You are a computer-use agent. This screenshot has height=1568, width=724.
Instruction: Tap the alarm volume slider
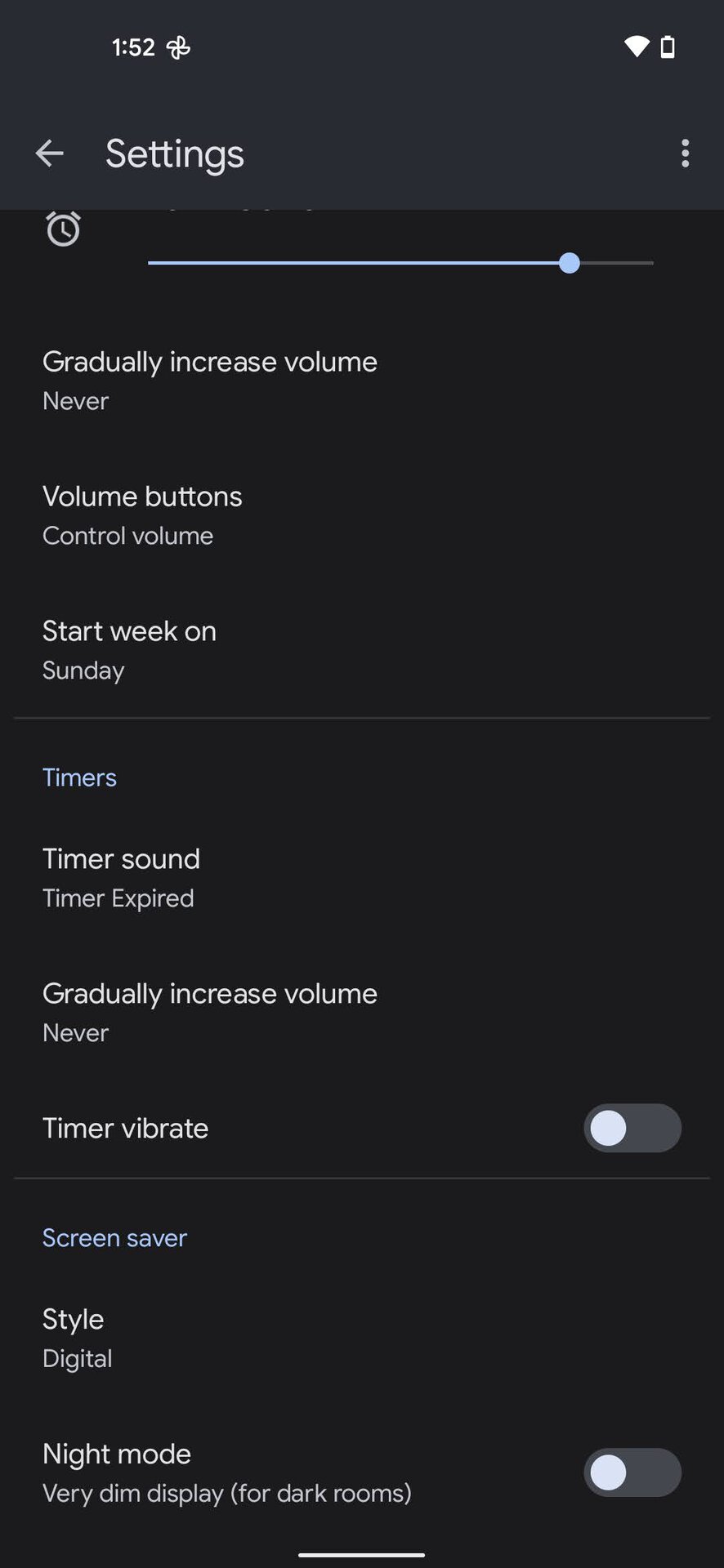[400, 263]
